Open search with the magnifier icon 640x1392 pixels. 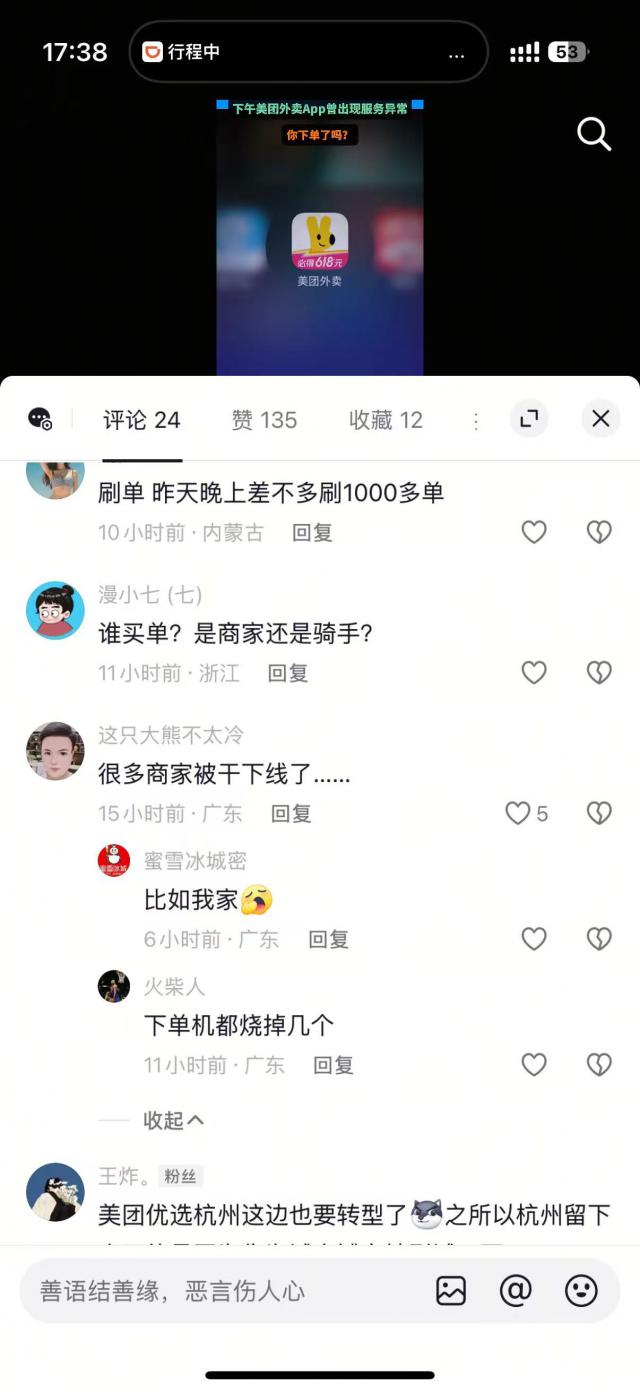(594, 134)
